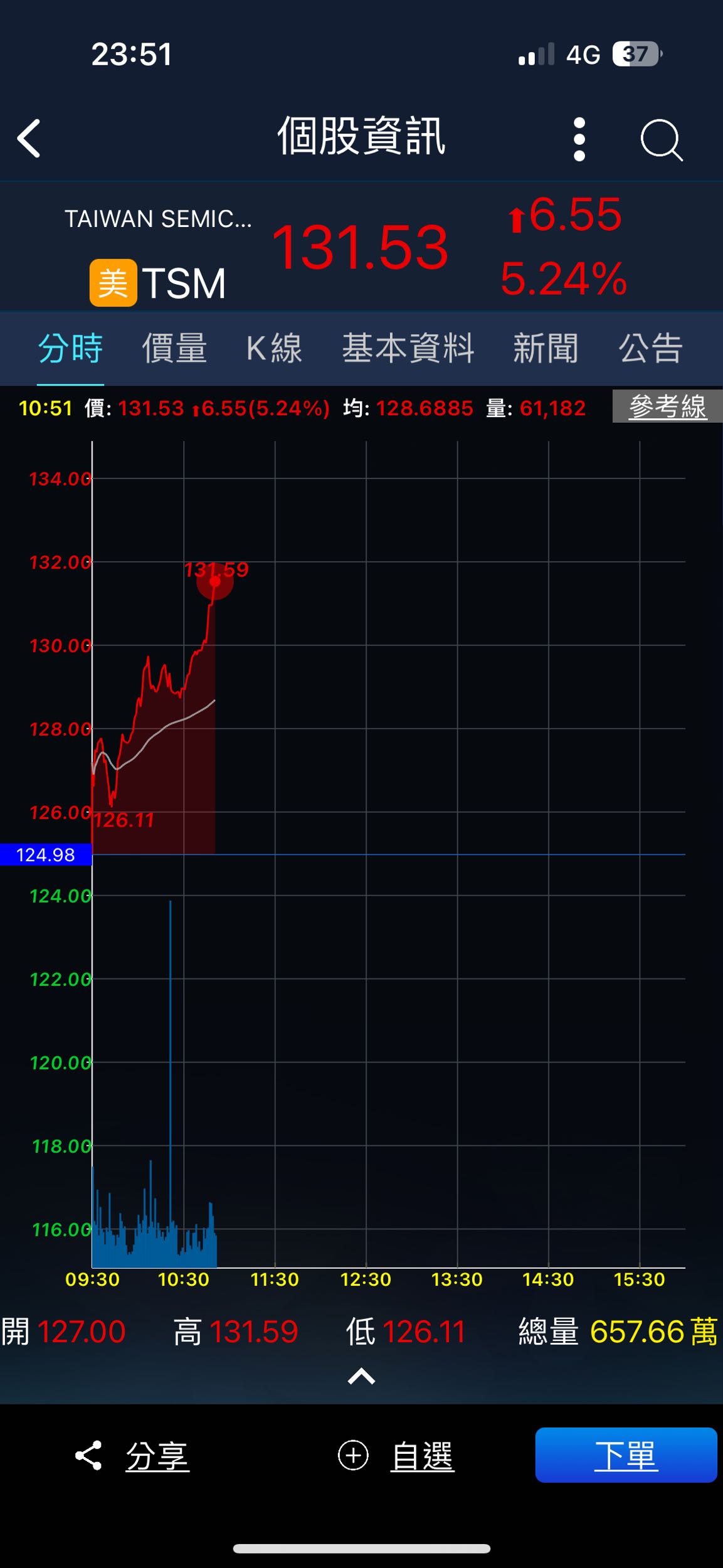Switch to the 公告 announcements tab
Screen dimensions: 723x1568
(651, 348)
